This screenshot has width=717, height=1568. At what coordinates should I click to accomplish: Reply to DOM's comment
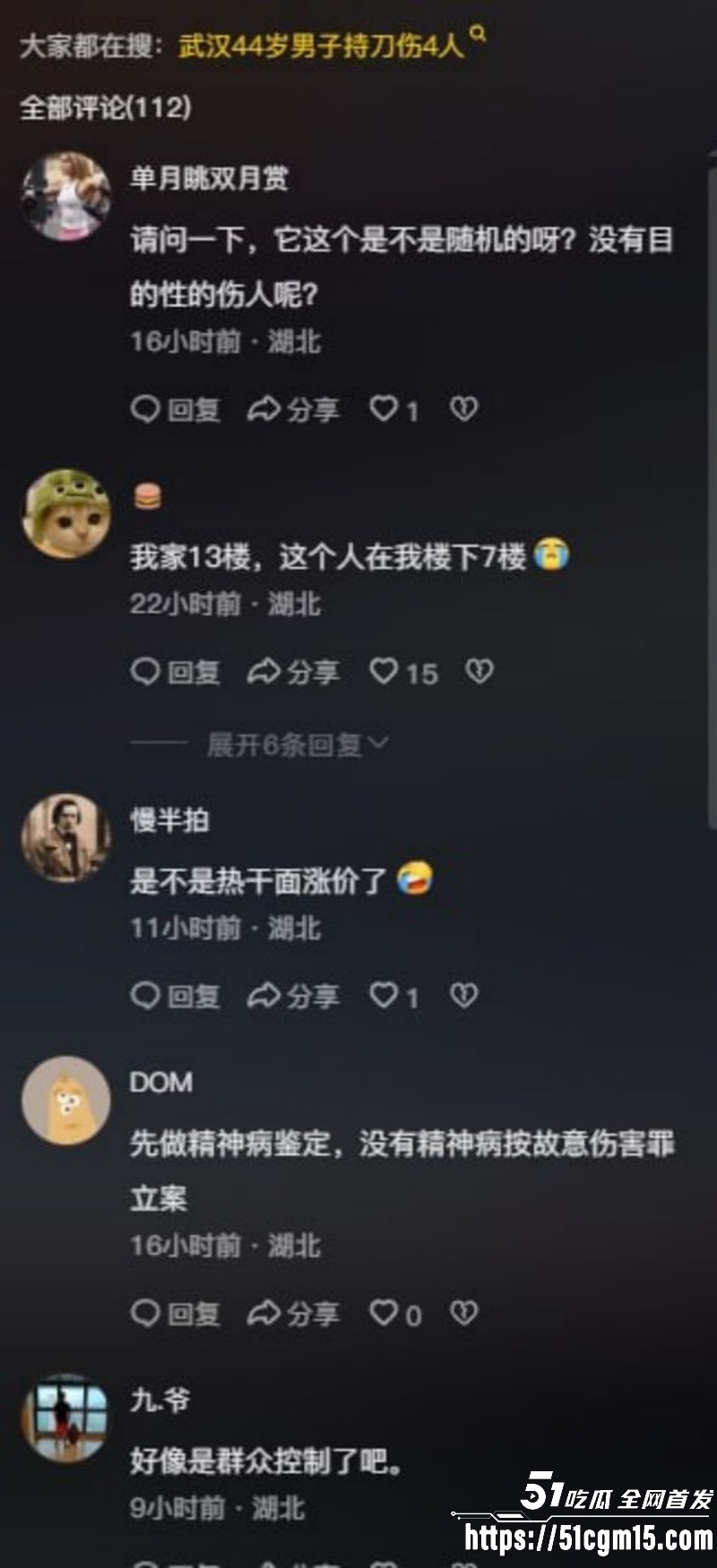pos(176,1314)
